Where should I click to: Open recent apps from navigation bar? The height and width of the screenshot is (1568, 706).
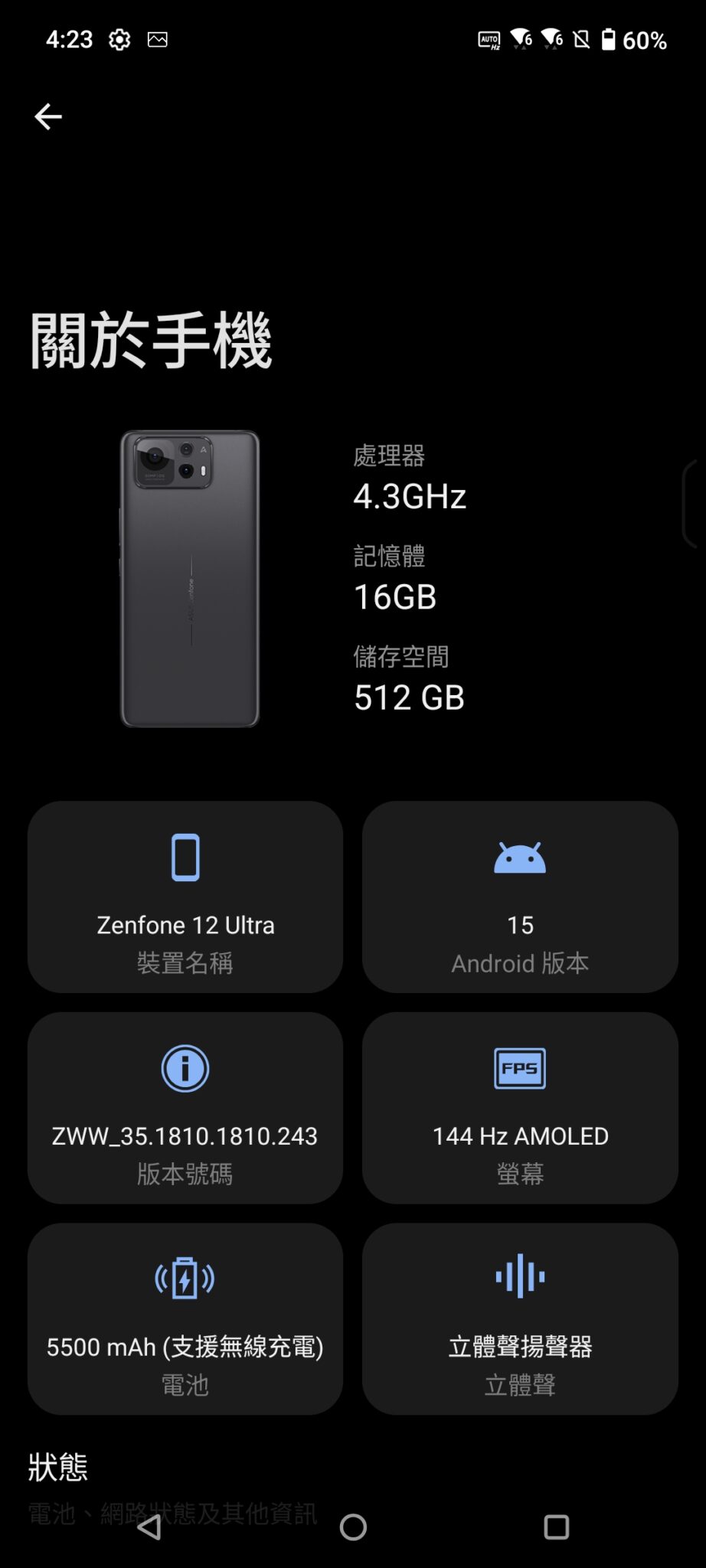point(556,1527)
